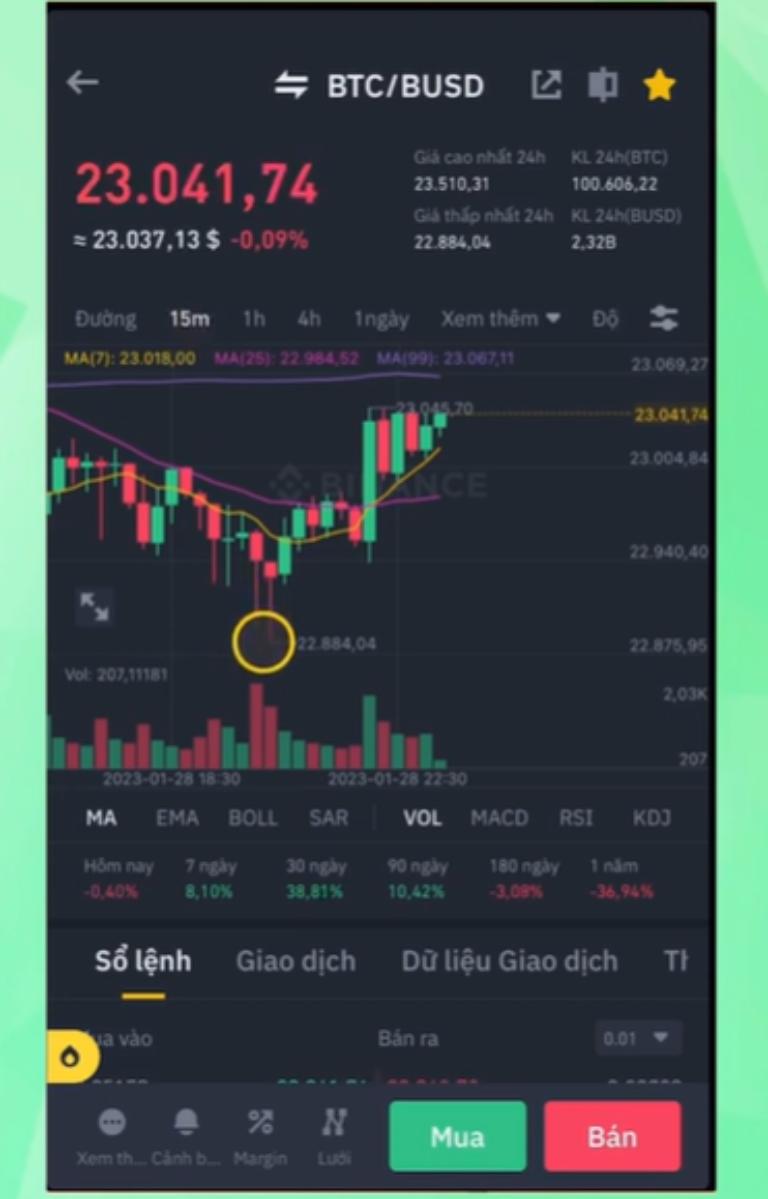Toggle the favorite star

(x=659, y=86)
